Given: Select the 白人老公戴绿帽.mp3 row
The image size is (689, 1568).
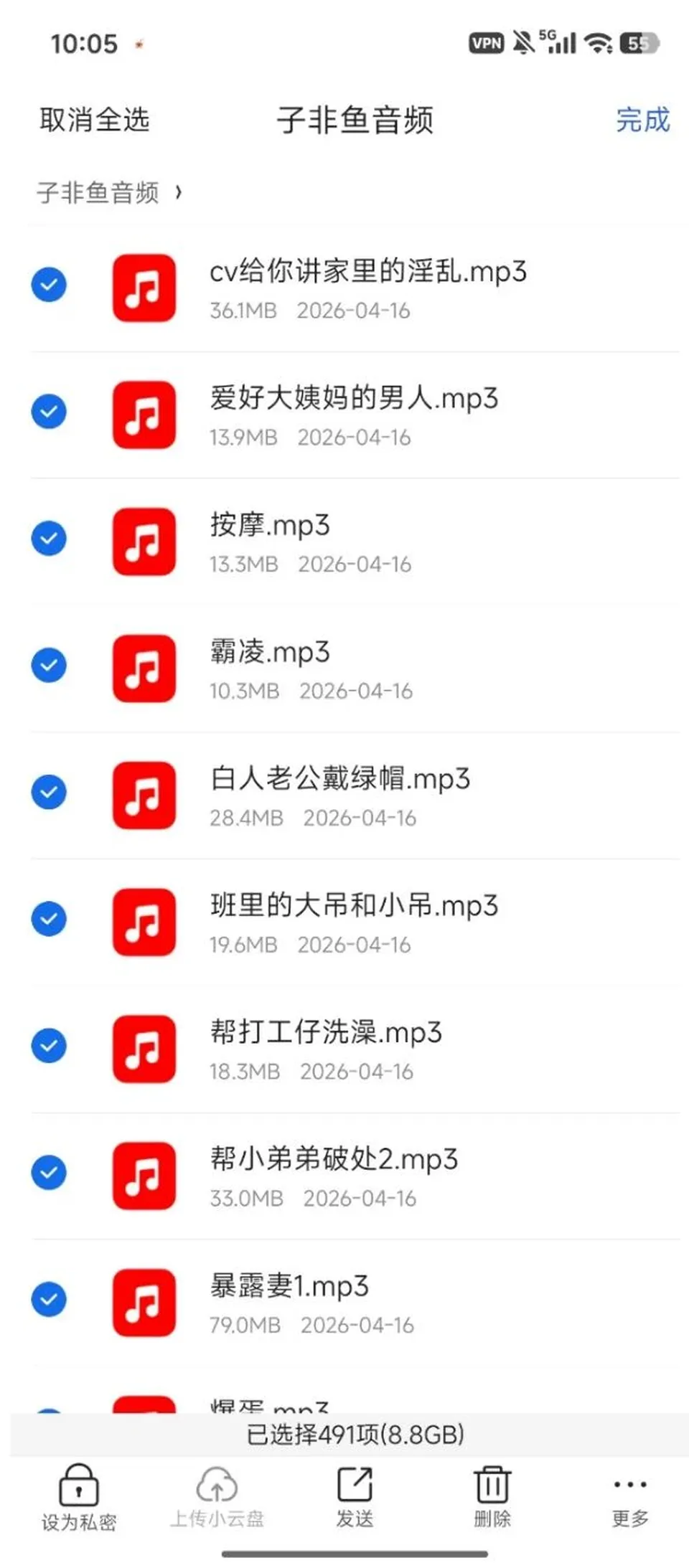Looking at the screenshot, I should pos(355,795).
